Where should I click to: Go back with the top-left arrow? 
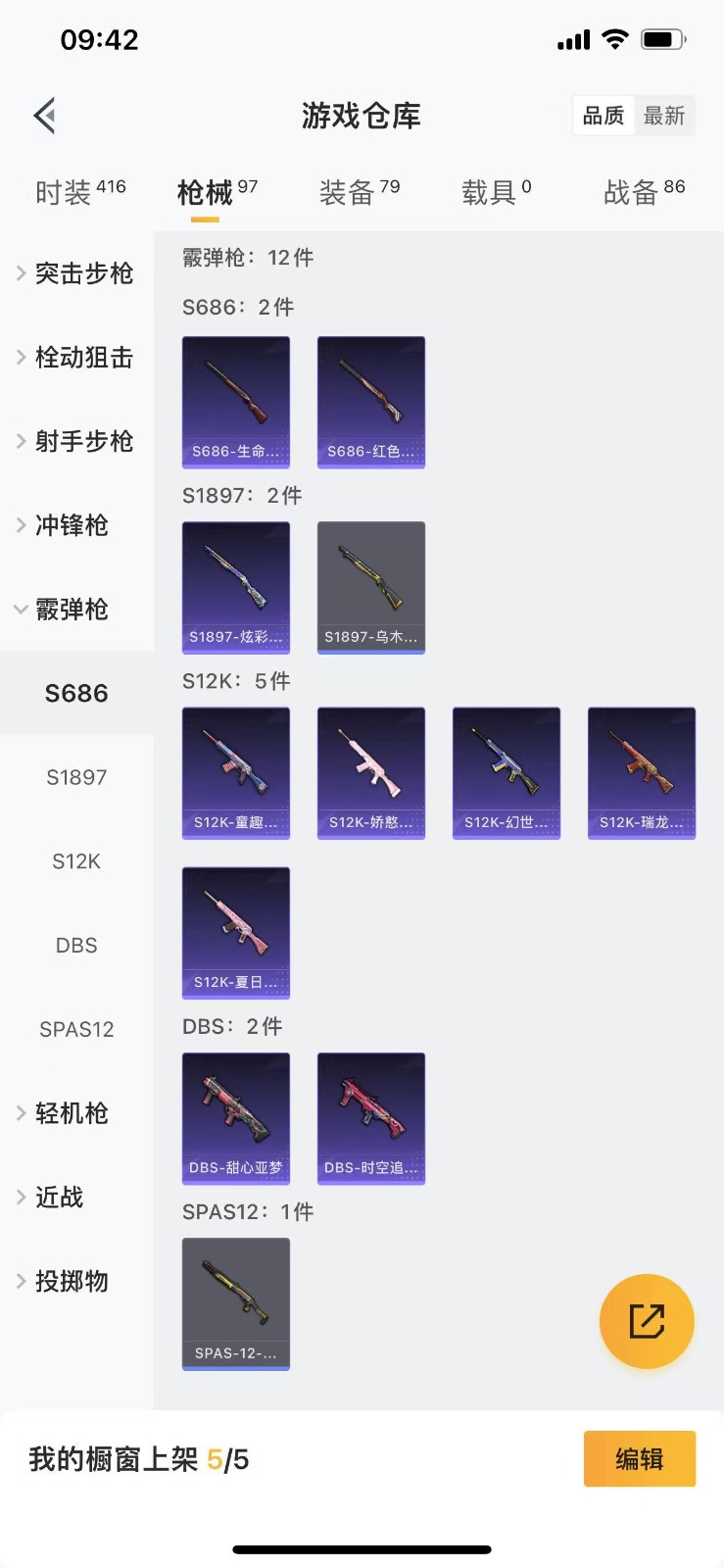click(45, 116)
